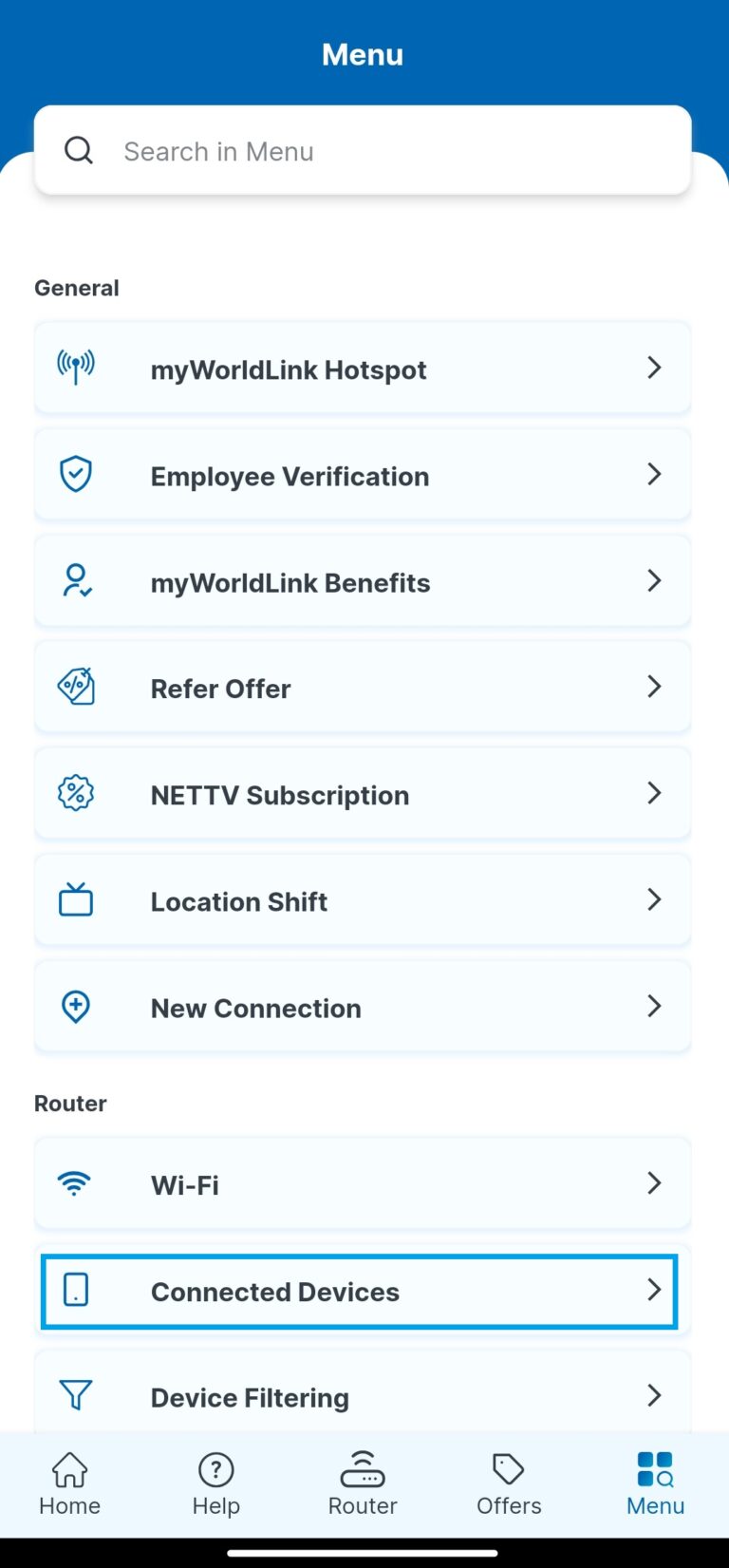Open NETTV Subscription
729x1568 pixels.
tap(363, 794)
